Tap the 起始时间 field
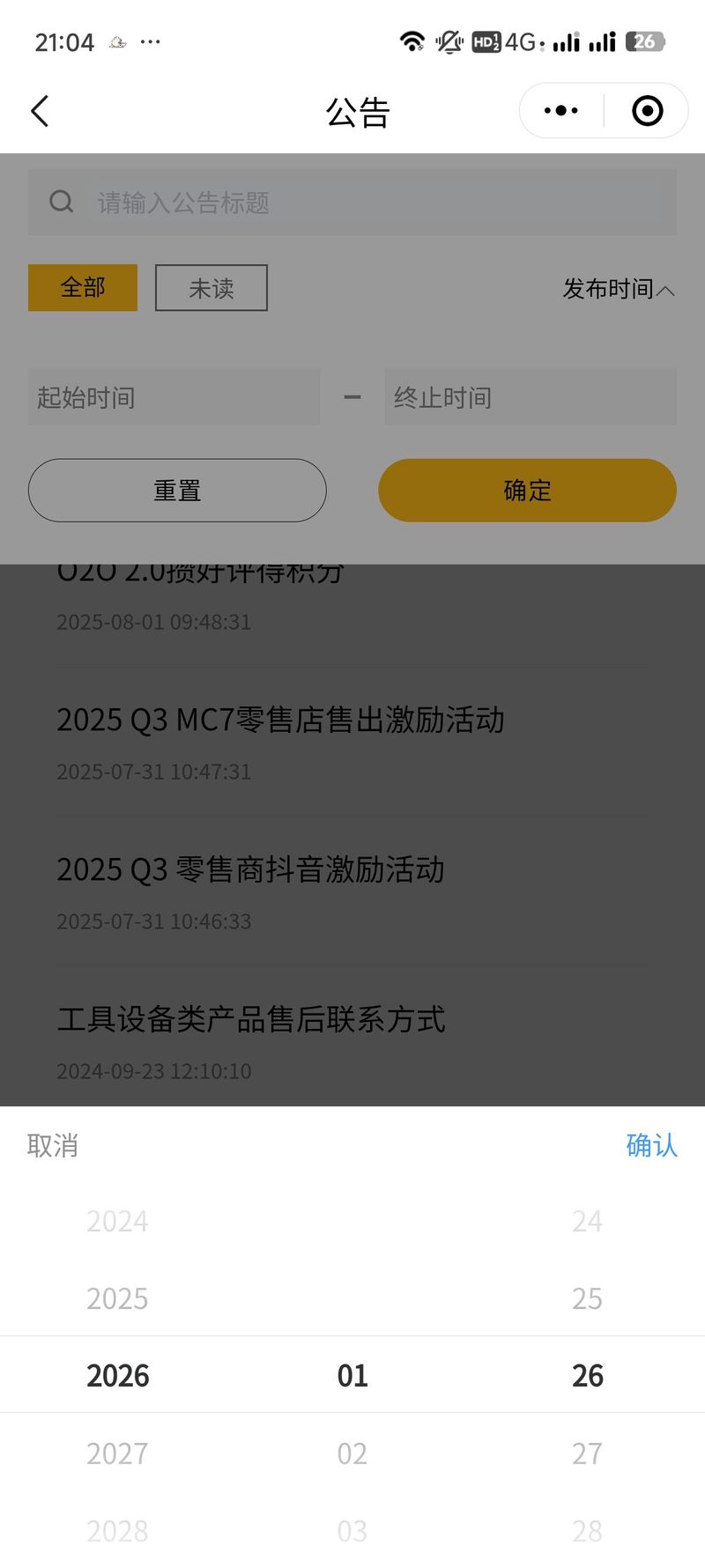The image size is (705, 1568). tap(174, 397)
